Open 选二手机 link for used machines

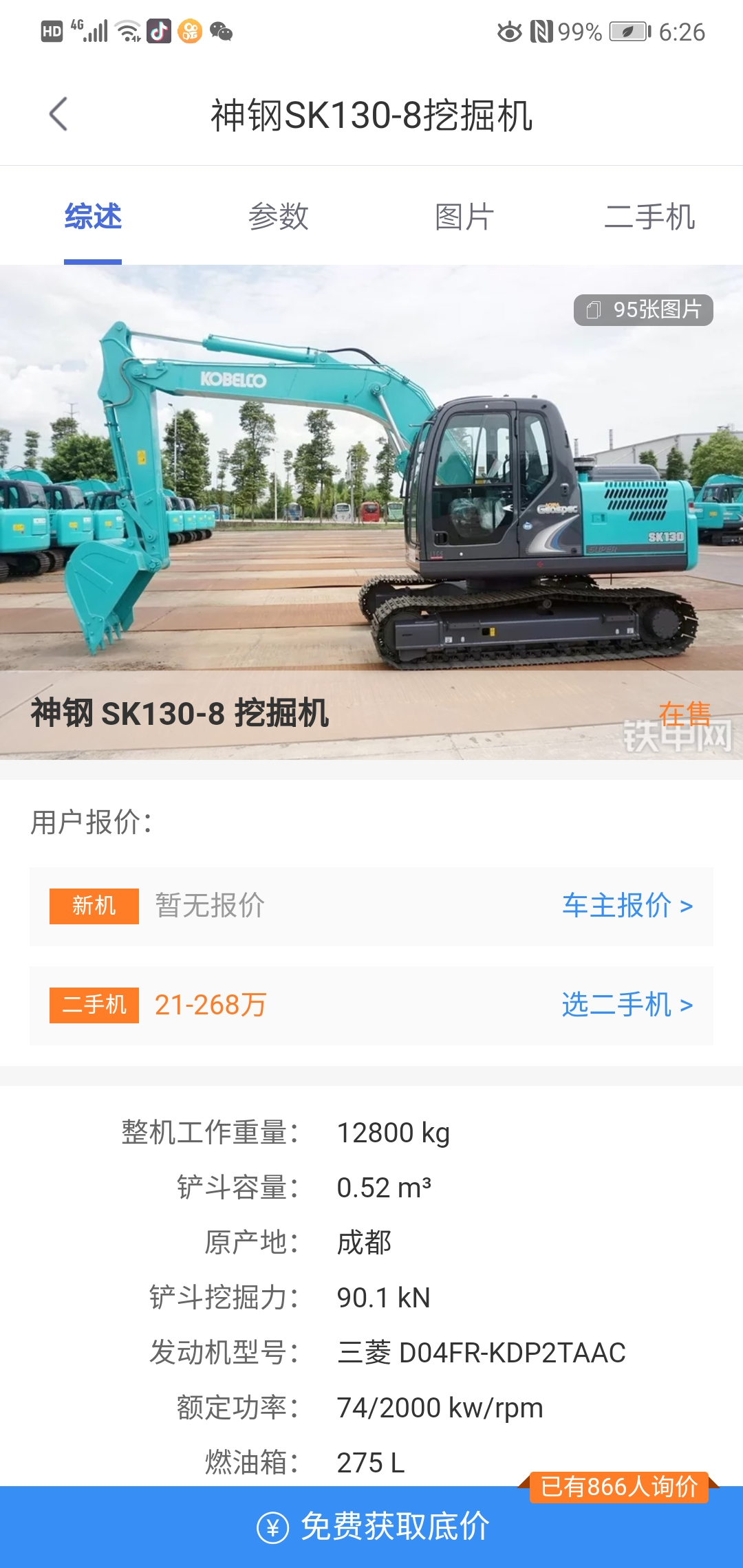627,1005
